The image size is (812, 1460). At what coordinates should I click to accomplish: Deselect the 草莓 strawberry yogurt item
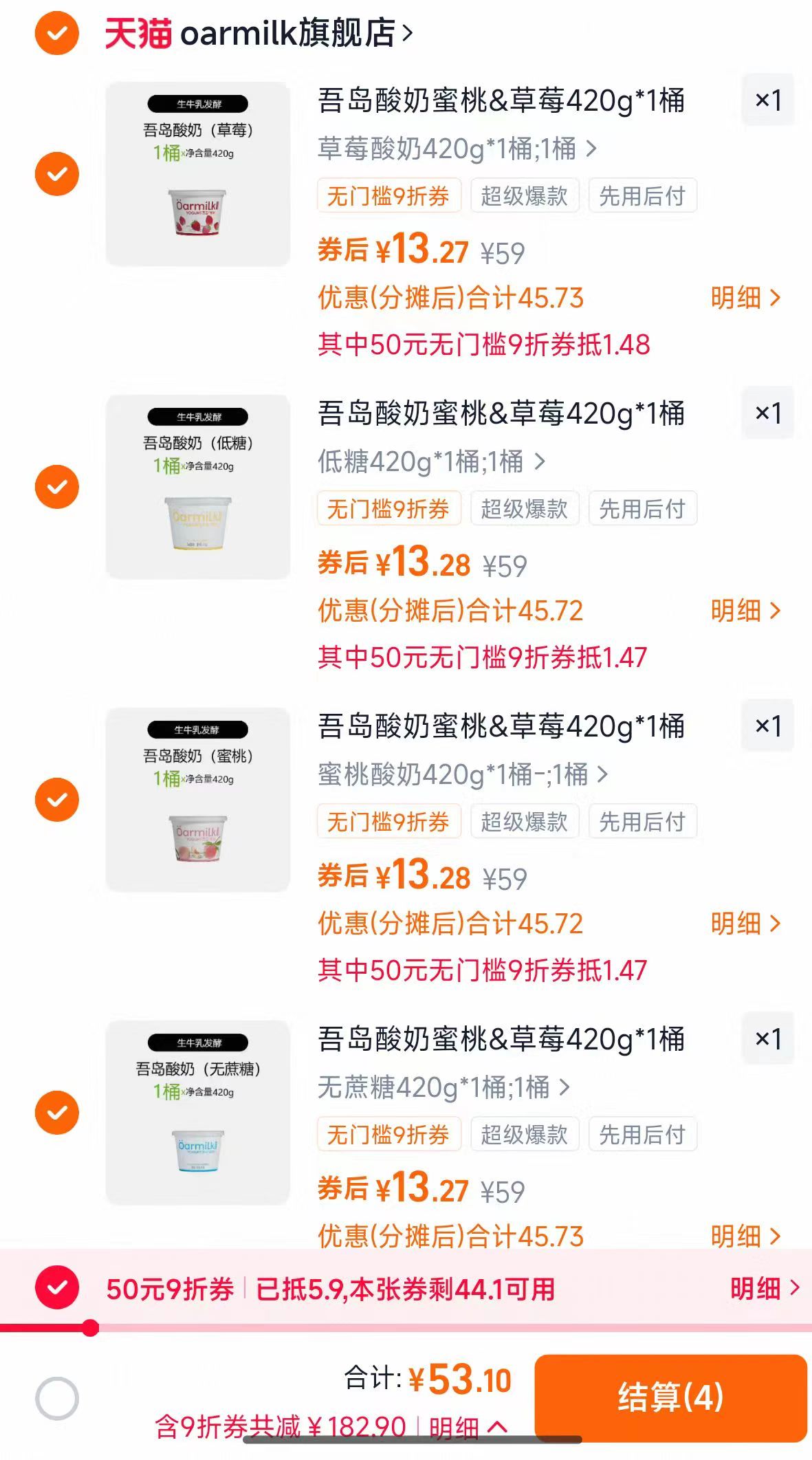coord(56,173)
